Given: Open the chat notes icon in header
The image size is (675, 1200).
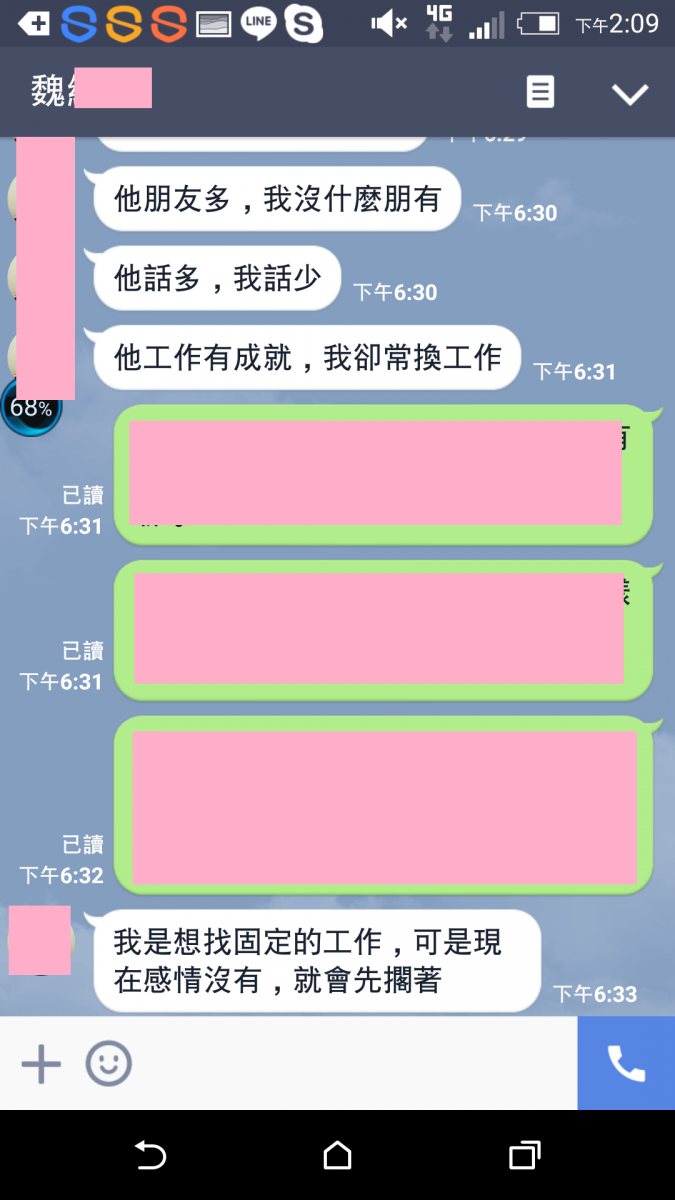Looking at the screenshot, I should [x=540, y=93].
